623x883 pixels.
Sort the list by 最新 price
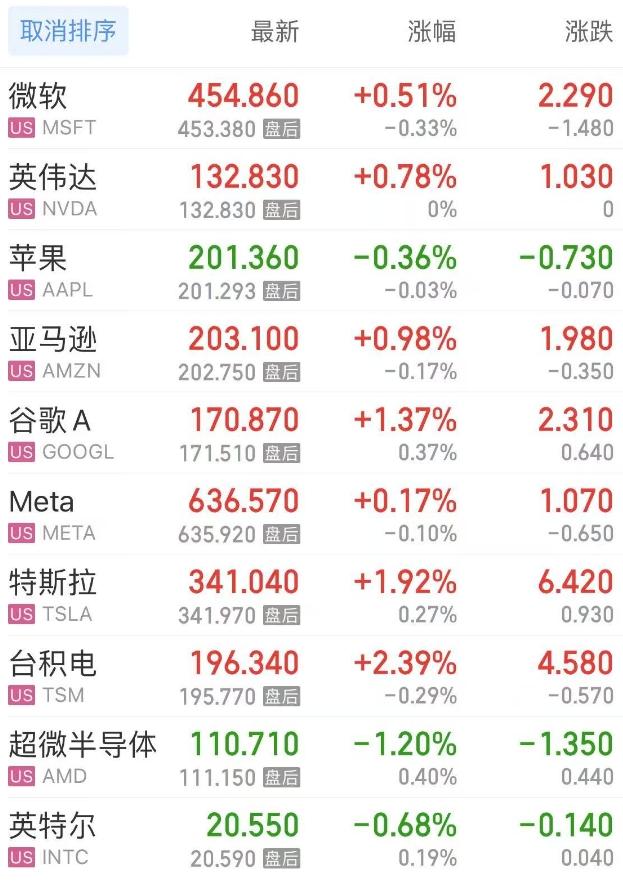pyautogui.click(x=274, y=31)
